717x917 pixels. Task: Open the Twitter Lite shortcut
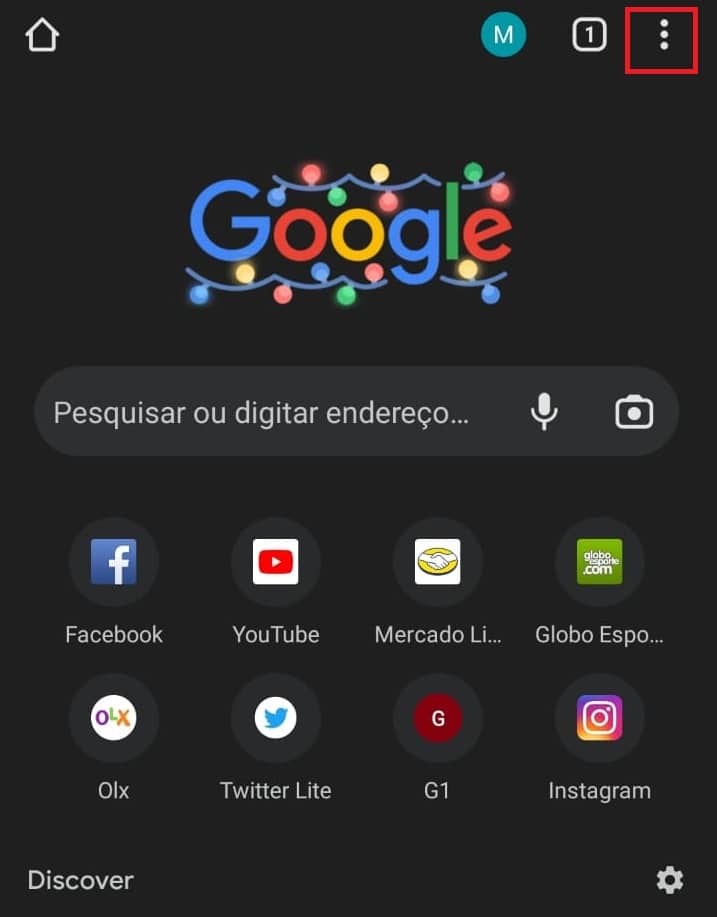pos(275,718)
